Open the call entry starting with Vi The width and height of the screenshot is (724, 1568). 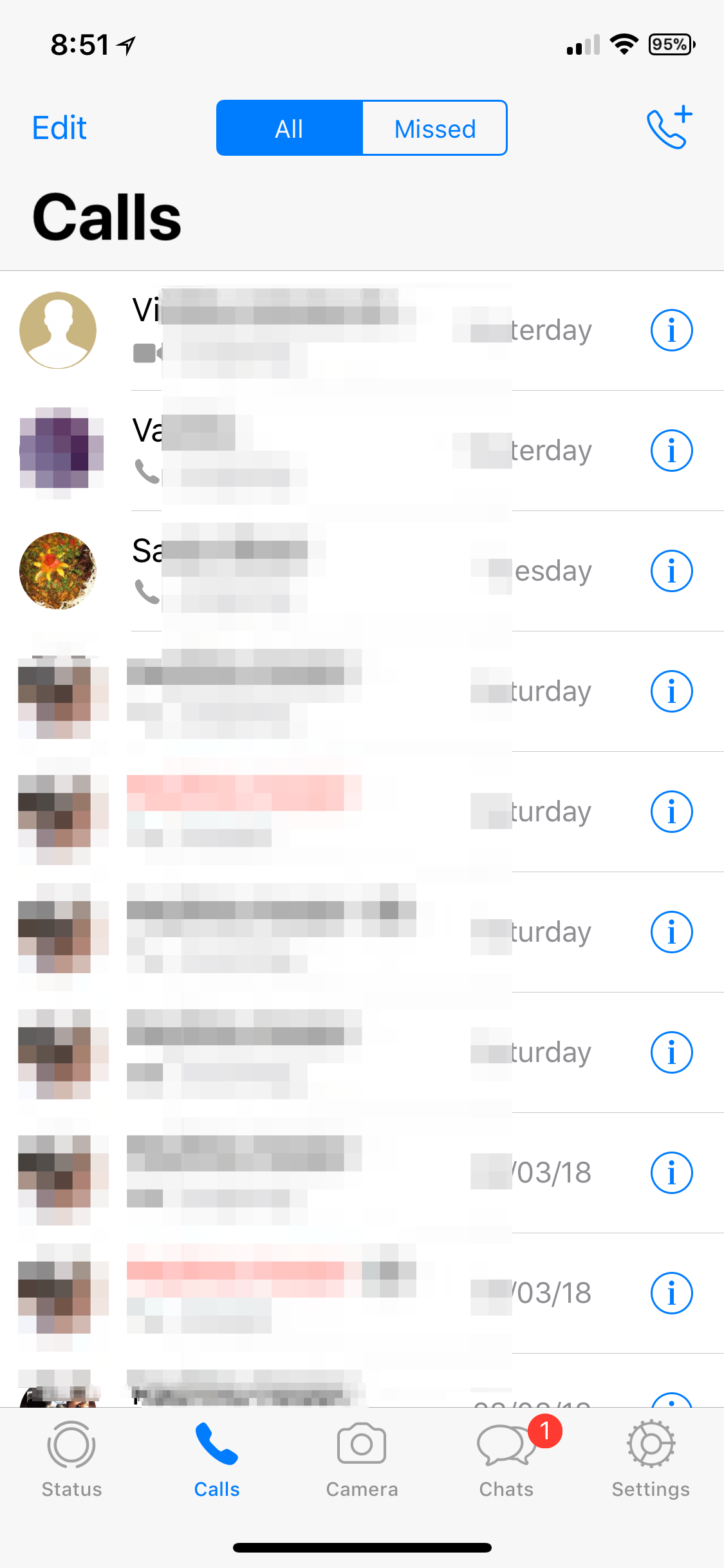click(322, 330)
